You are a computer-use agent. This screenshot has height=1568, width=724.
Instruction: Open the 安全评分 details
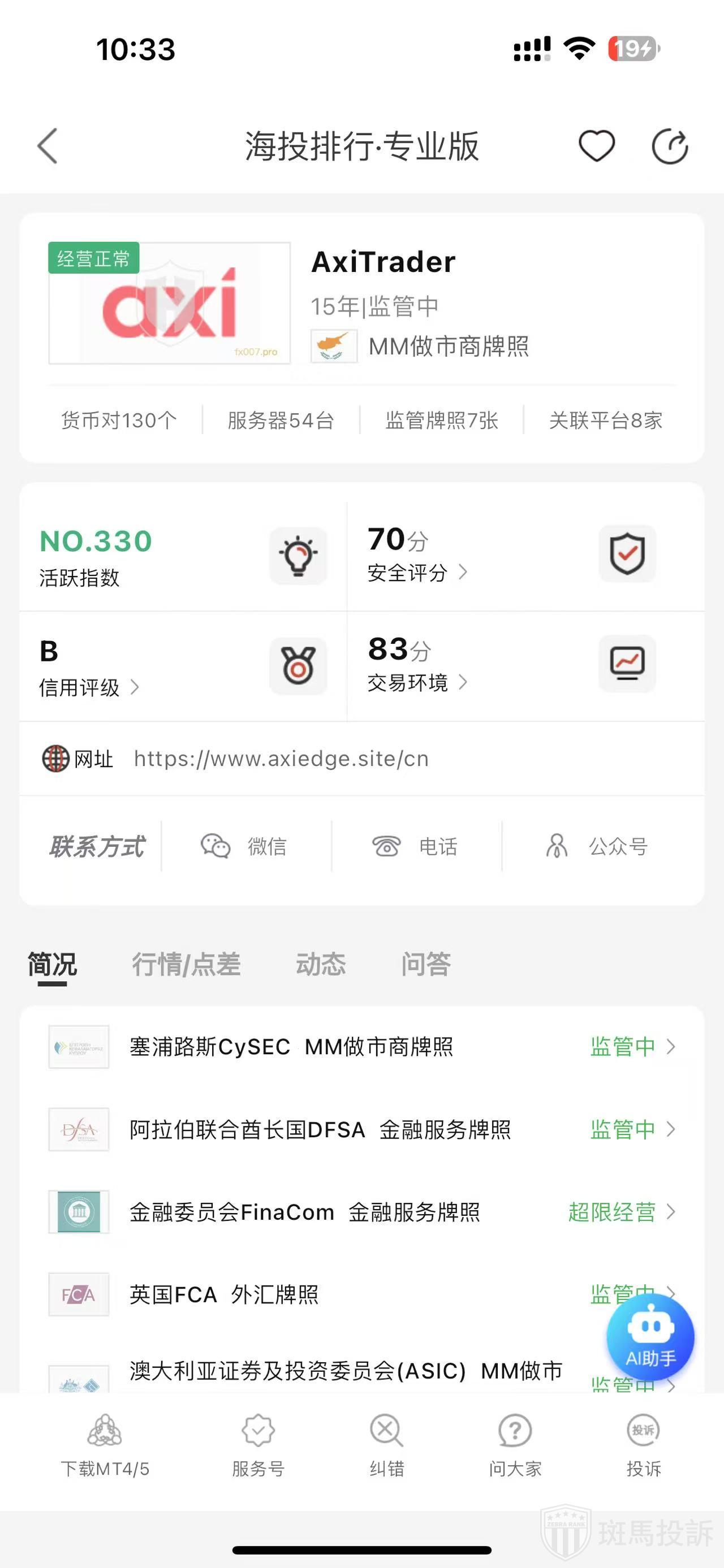[x=417, y=572]
